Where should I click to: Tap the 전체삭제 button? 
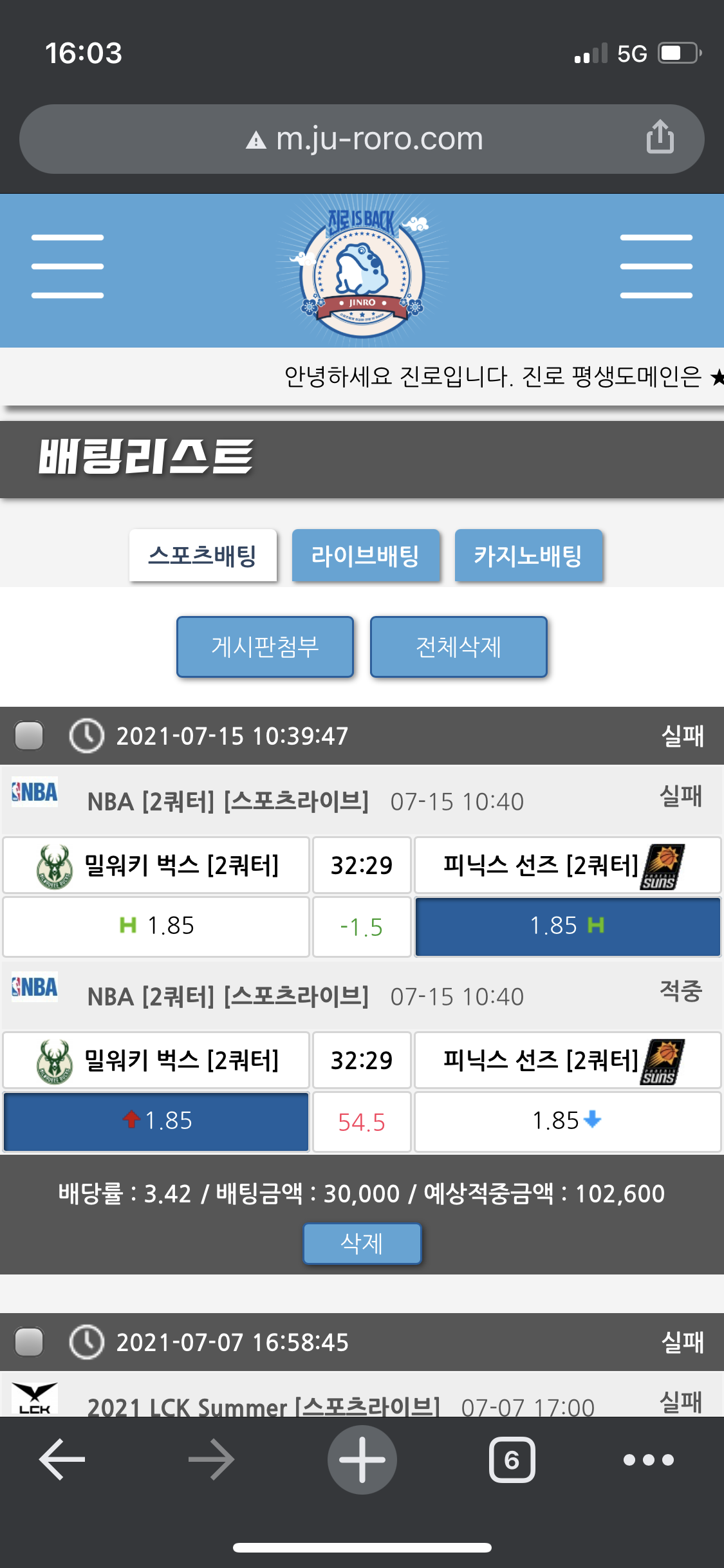(x=458, y=647)
